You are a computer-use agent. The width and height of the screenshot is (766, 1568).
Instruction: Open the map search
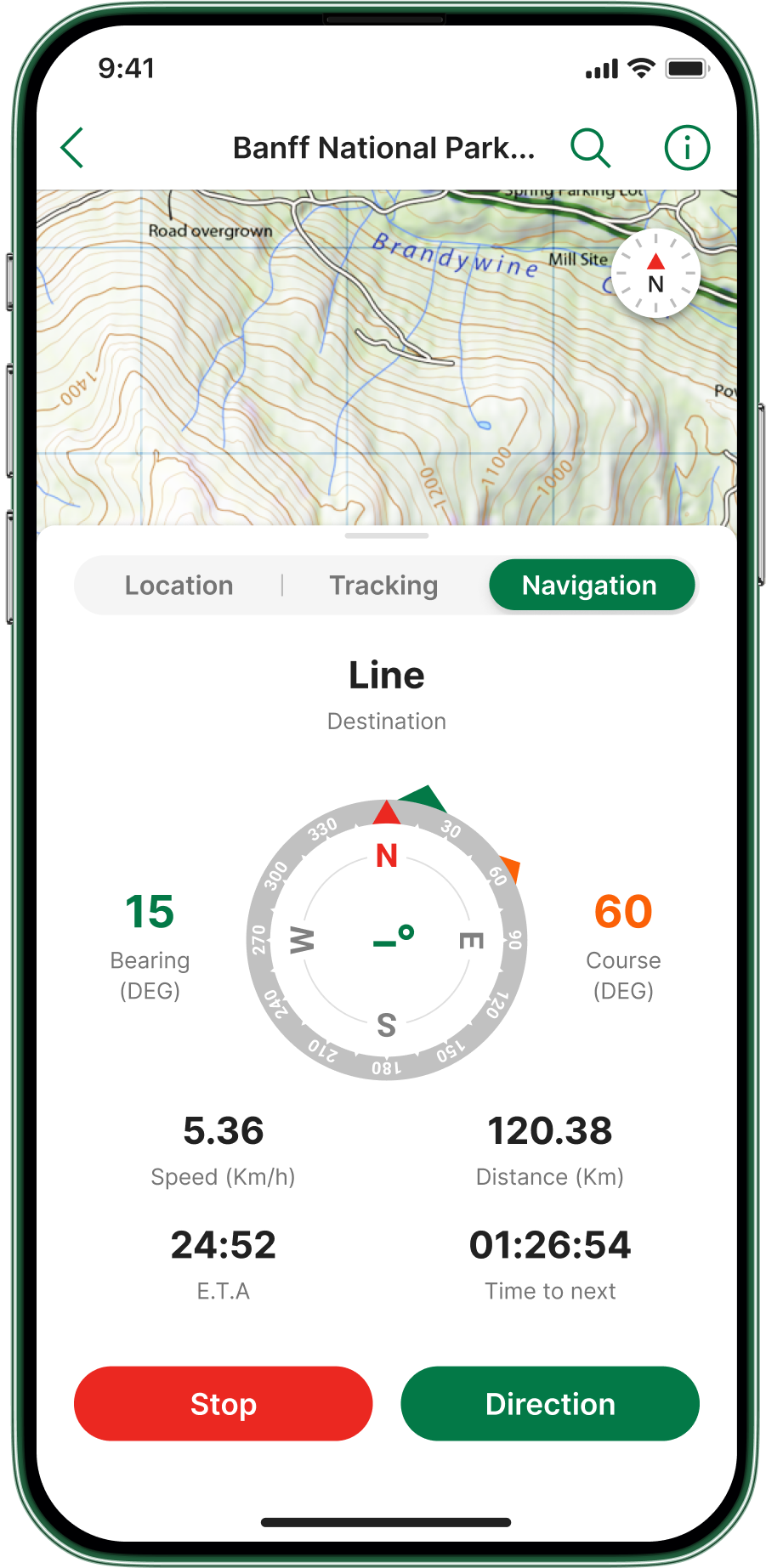590,148
